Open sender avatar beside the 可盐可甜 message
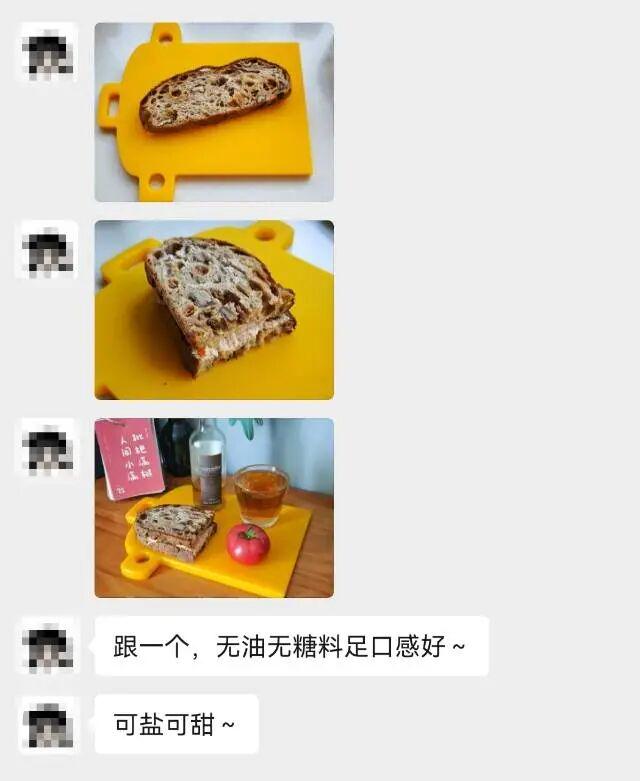The height and width of the screenshot is (781, 640). [48, 724]
